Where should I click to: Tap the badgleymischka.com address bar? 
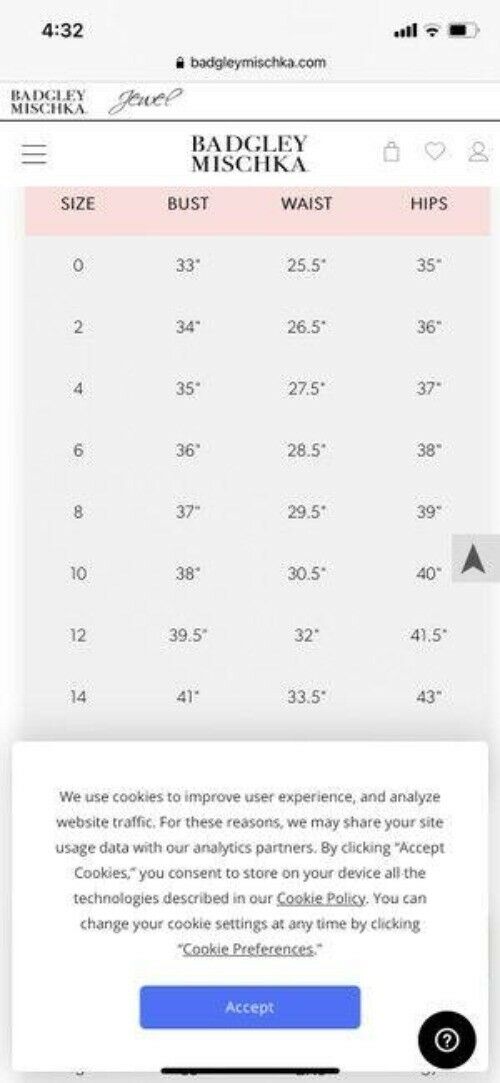coord(250,62)
